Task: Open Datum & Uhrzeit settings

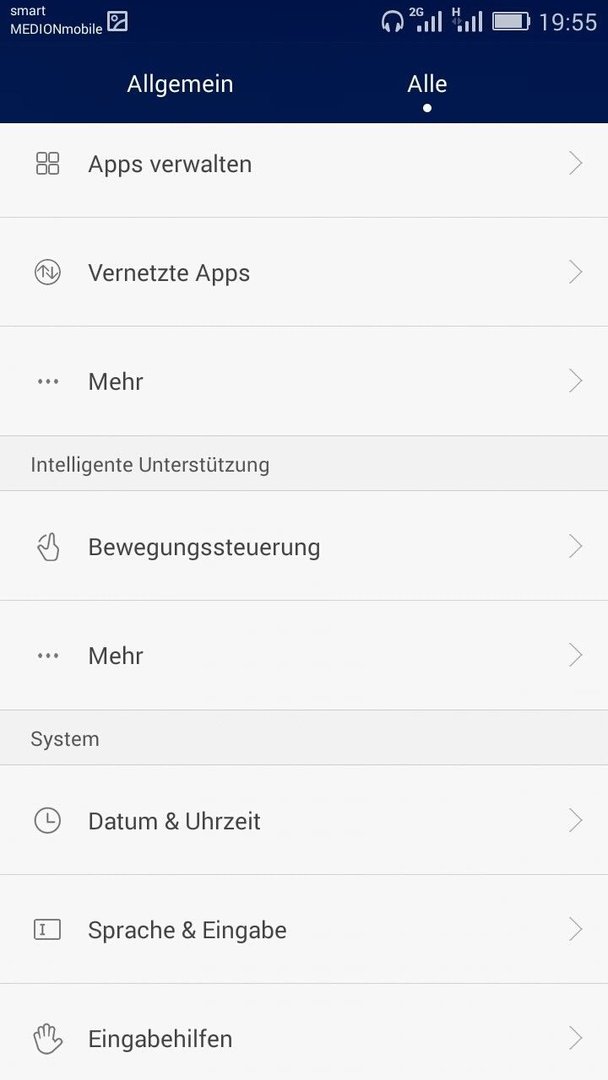Action: pos(304,820)
